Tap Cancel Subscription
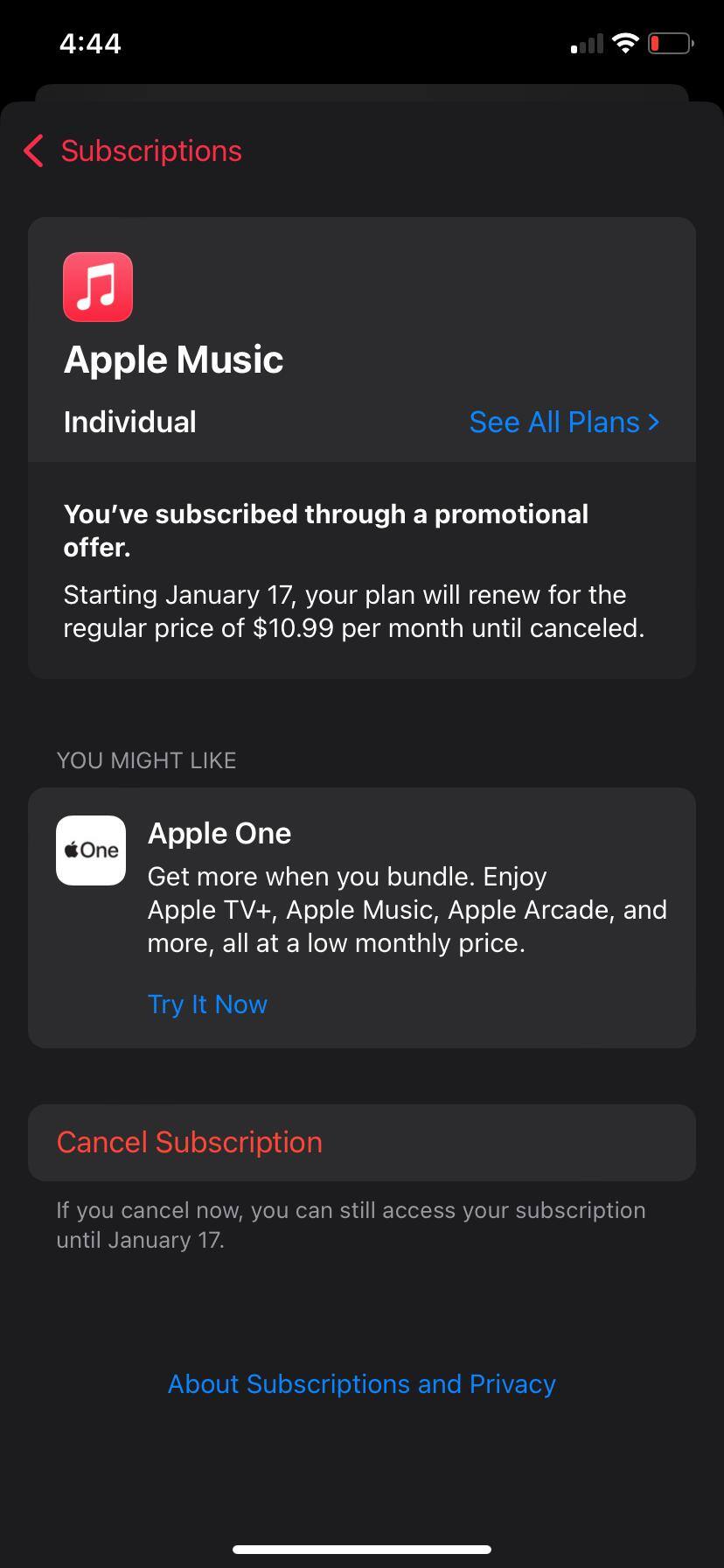Viewport: 724px width, 1568px height. click(189, 1142)
